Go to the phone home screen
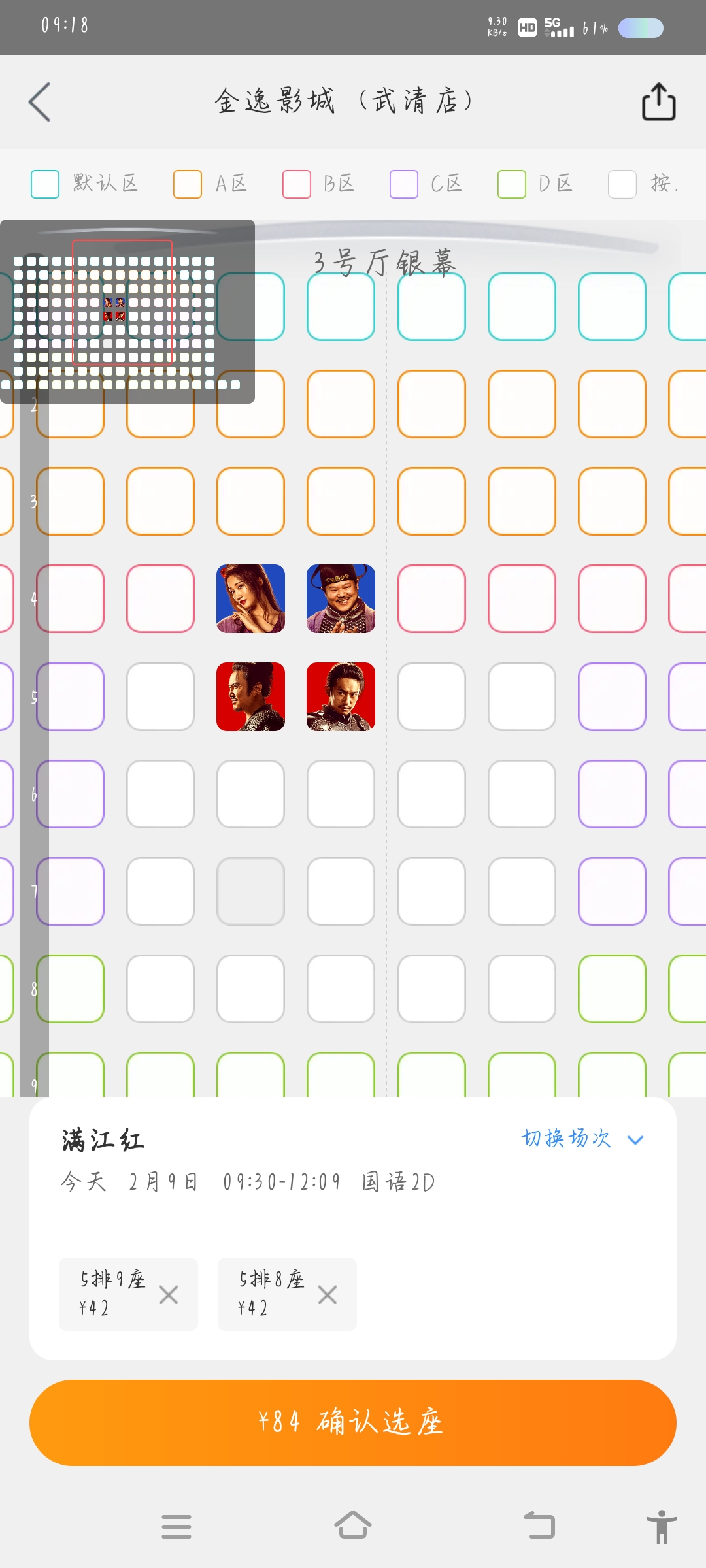Image resolution: width=706 pixels, height=1568 pixels. 353,1526
